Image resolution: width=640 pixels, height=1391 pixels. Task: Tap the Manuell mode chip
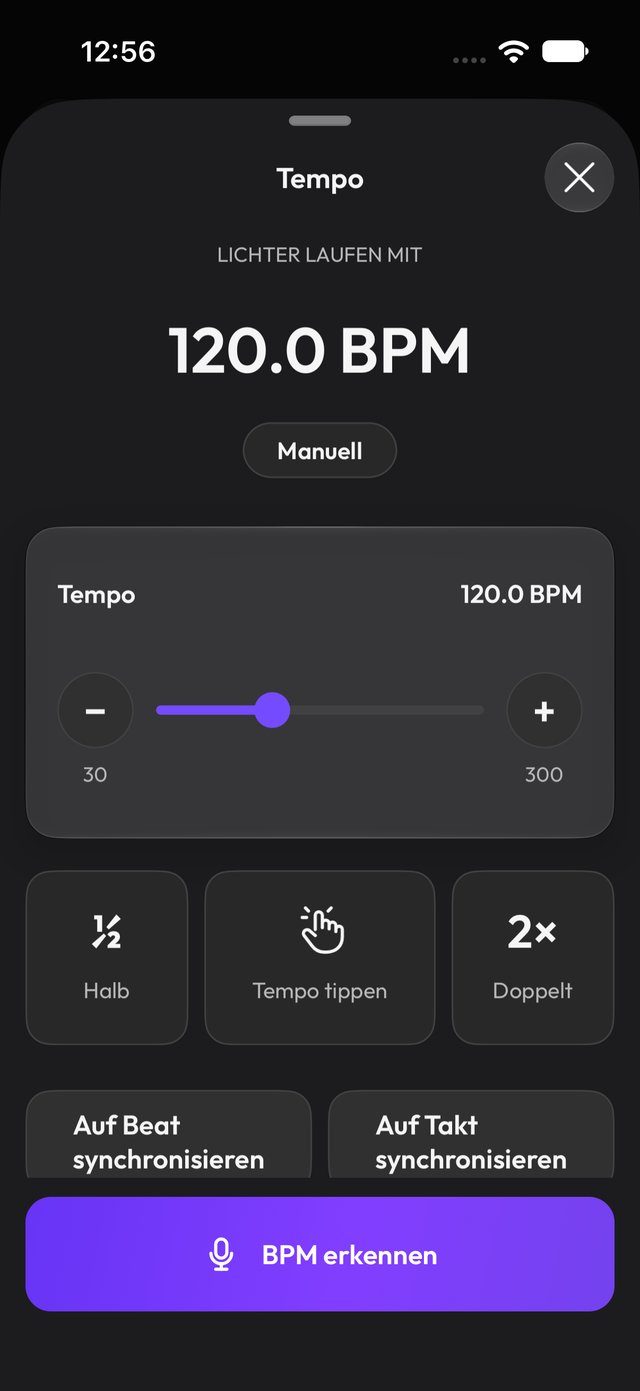coord(320,451)
